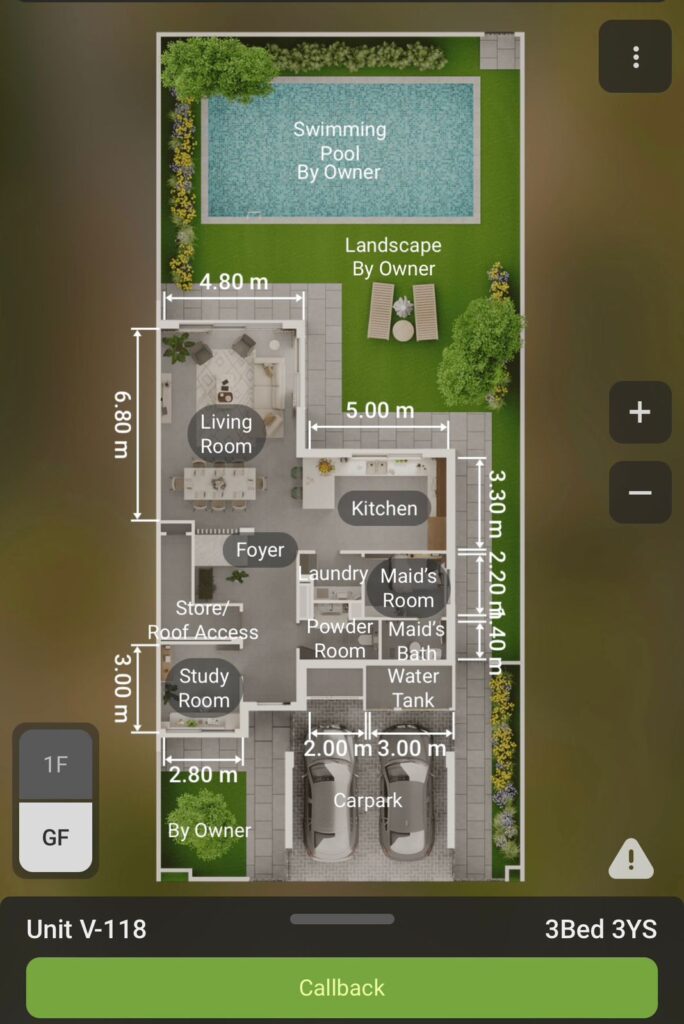Tap the bottom sheet drag handle
Image resolution: width=684 pixels, height=1024 pixels.
coord(342,919)
